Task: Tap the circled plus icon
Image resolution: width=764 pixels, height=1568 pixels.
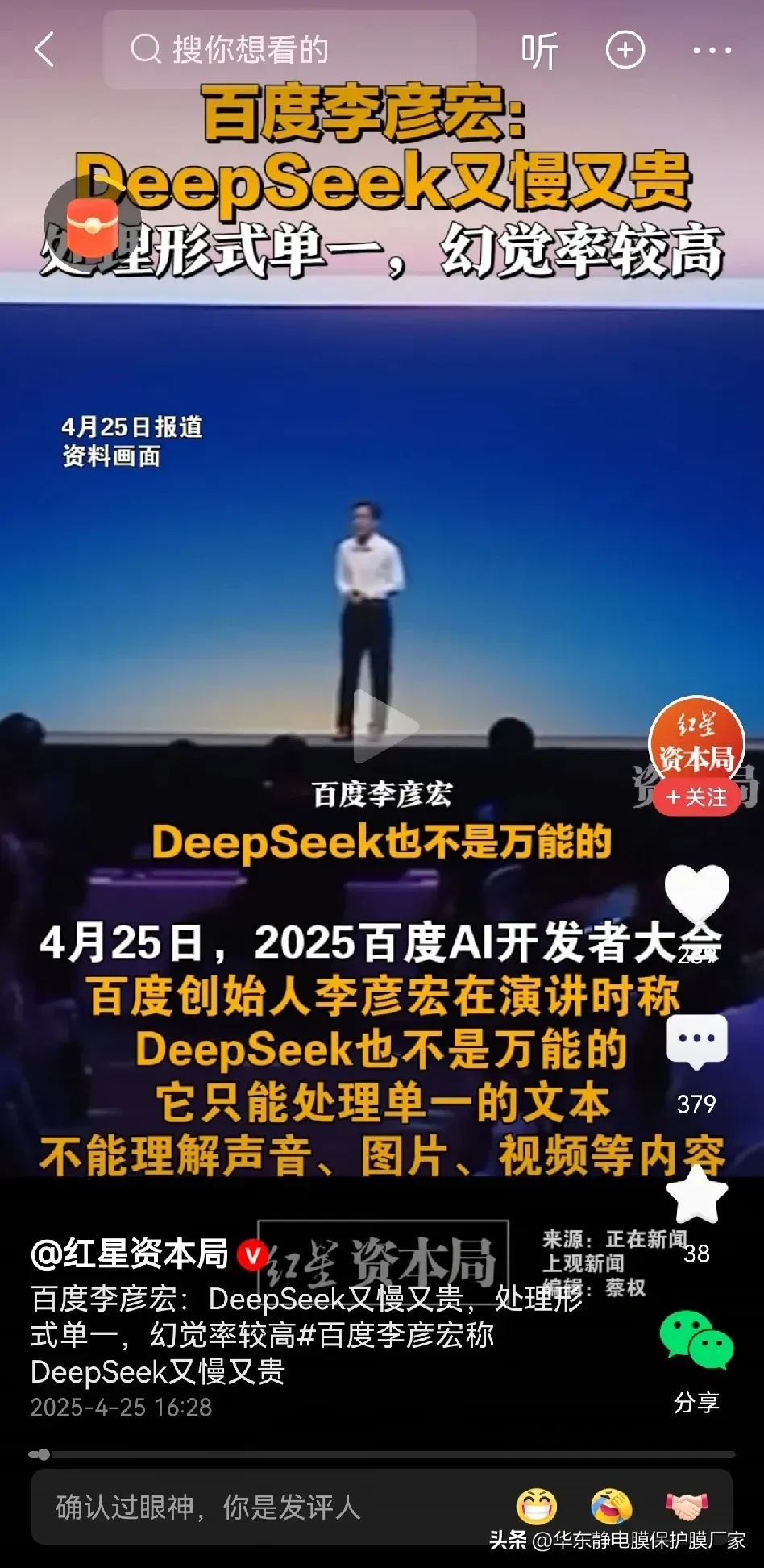Action: tap(625, 51)
